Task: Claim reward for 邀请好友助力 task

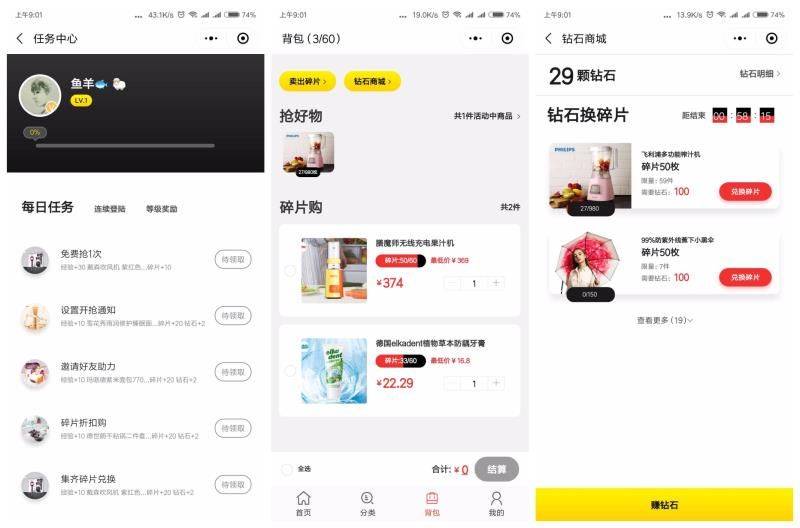Action: 232,372
